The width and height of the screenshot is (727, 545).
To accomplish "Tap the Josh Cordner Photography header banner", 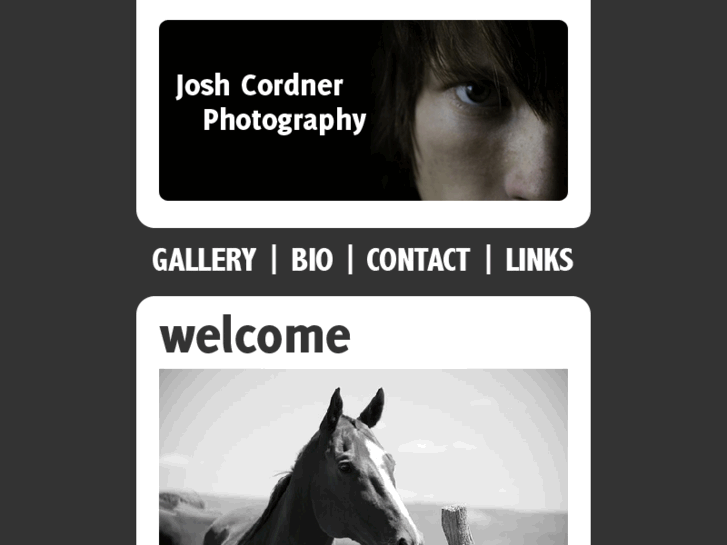I will (x=363, y=110).
